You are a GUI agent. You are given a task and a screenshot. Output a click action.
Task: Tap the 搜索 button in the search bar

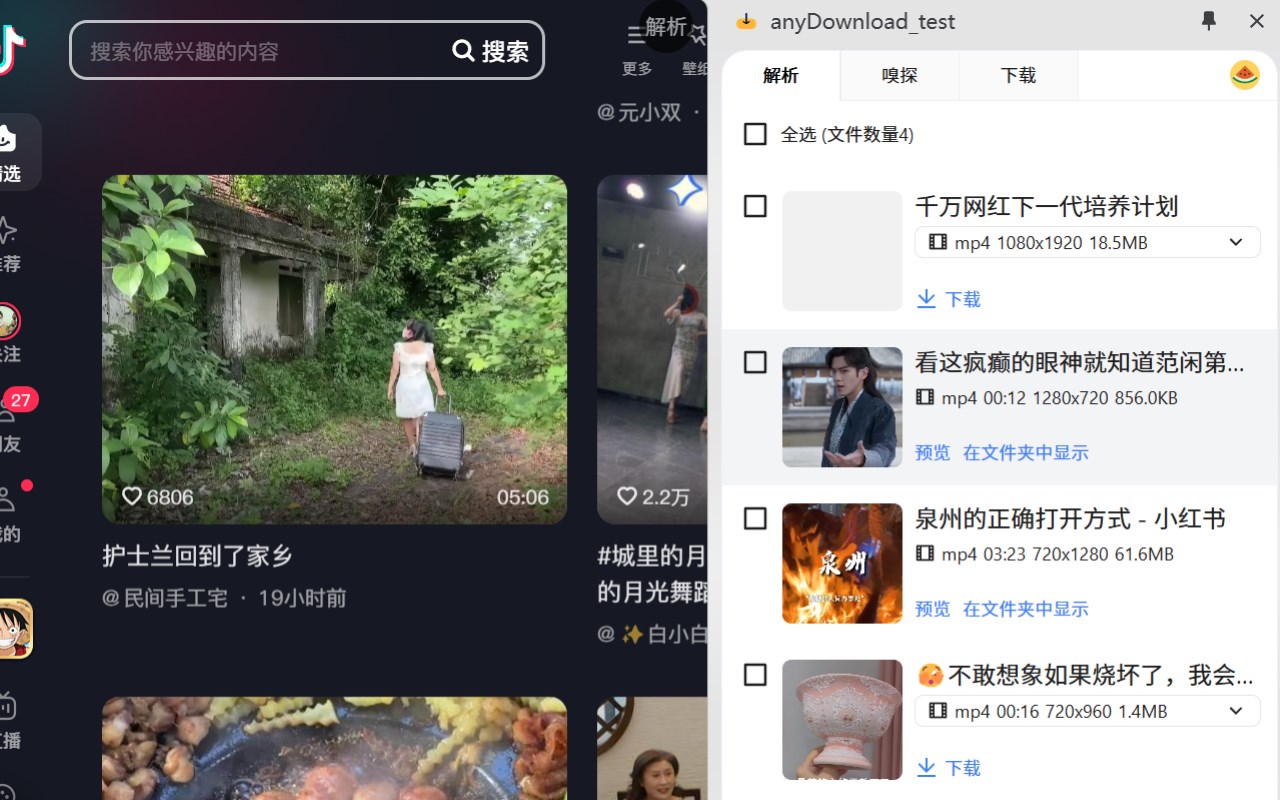click(491, 51)
